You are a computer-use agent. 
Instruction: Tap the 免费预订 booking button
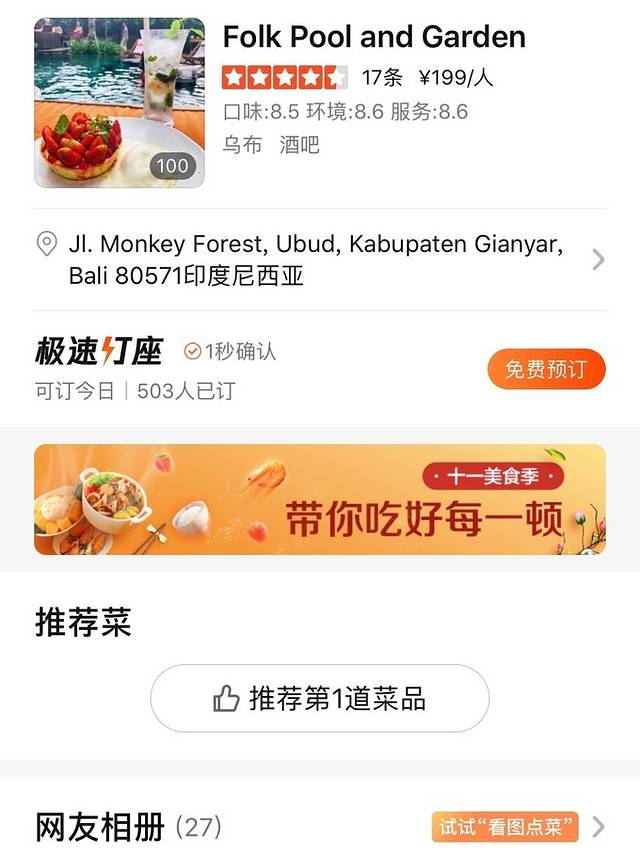tap(546, 369)
